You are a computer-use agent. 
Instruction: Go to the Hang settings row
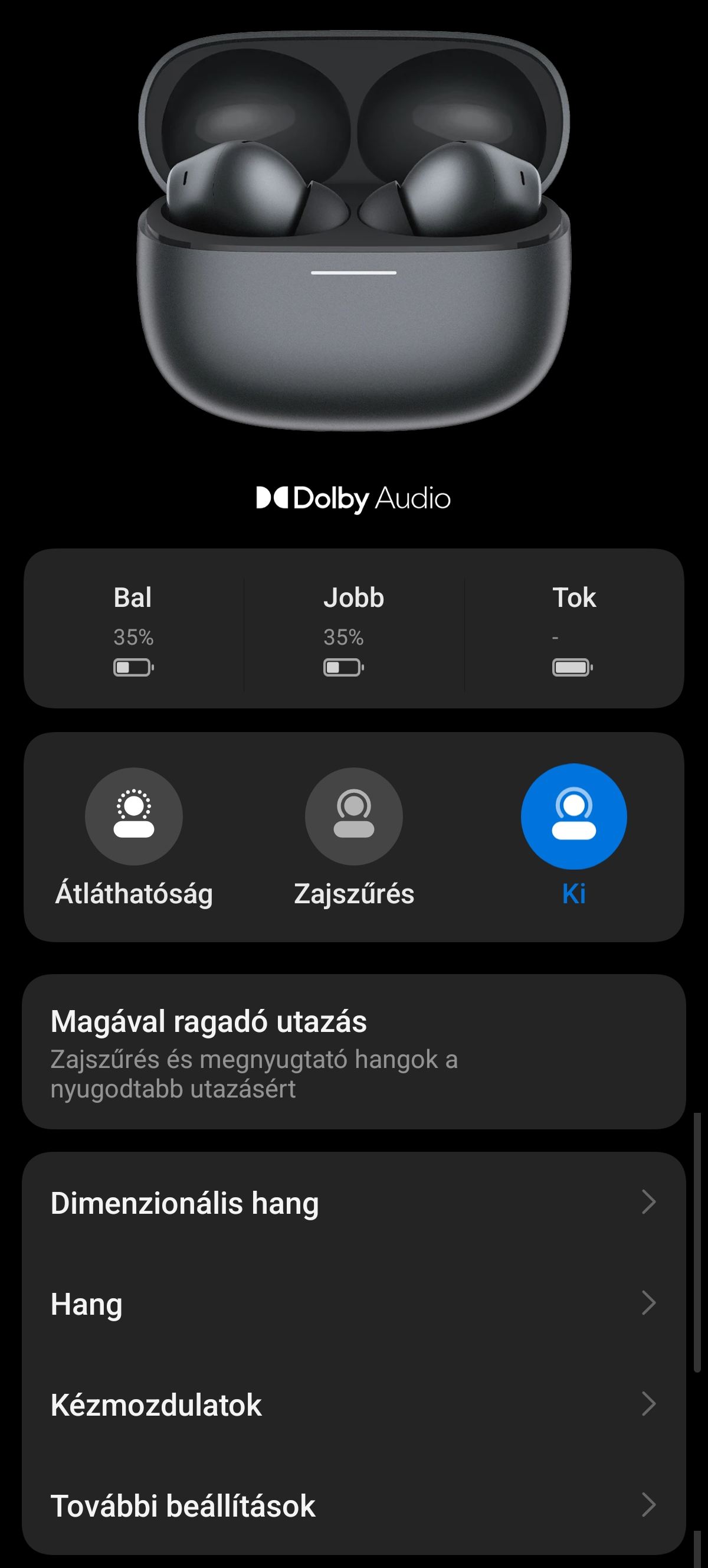(353, 1305)
